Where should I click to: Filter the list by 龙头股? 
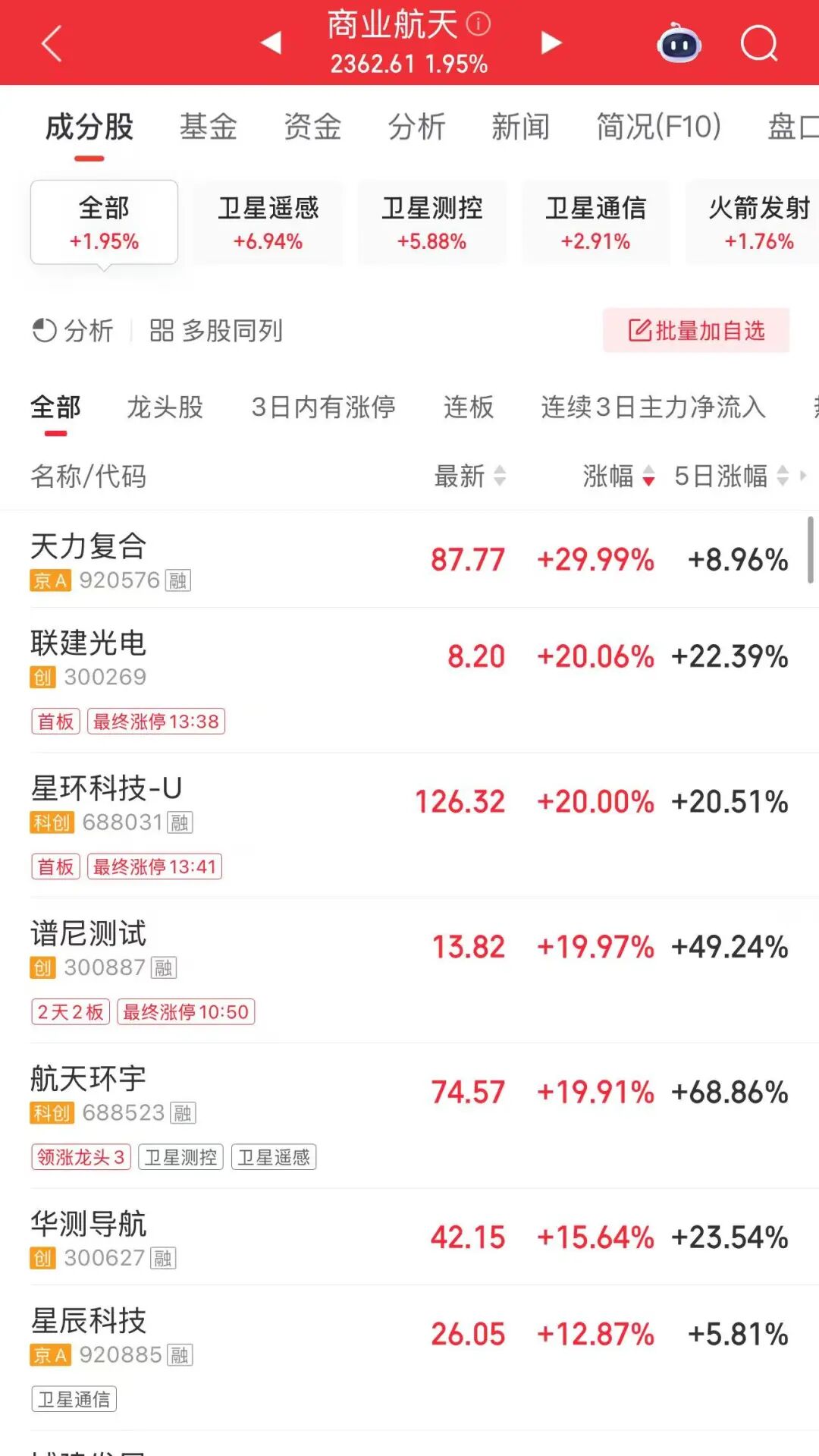click(165, 407)
